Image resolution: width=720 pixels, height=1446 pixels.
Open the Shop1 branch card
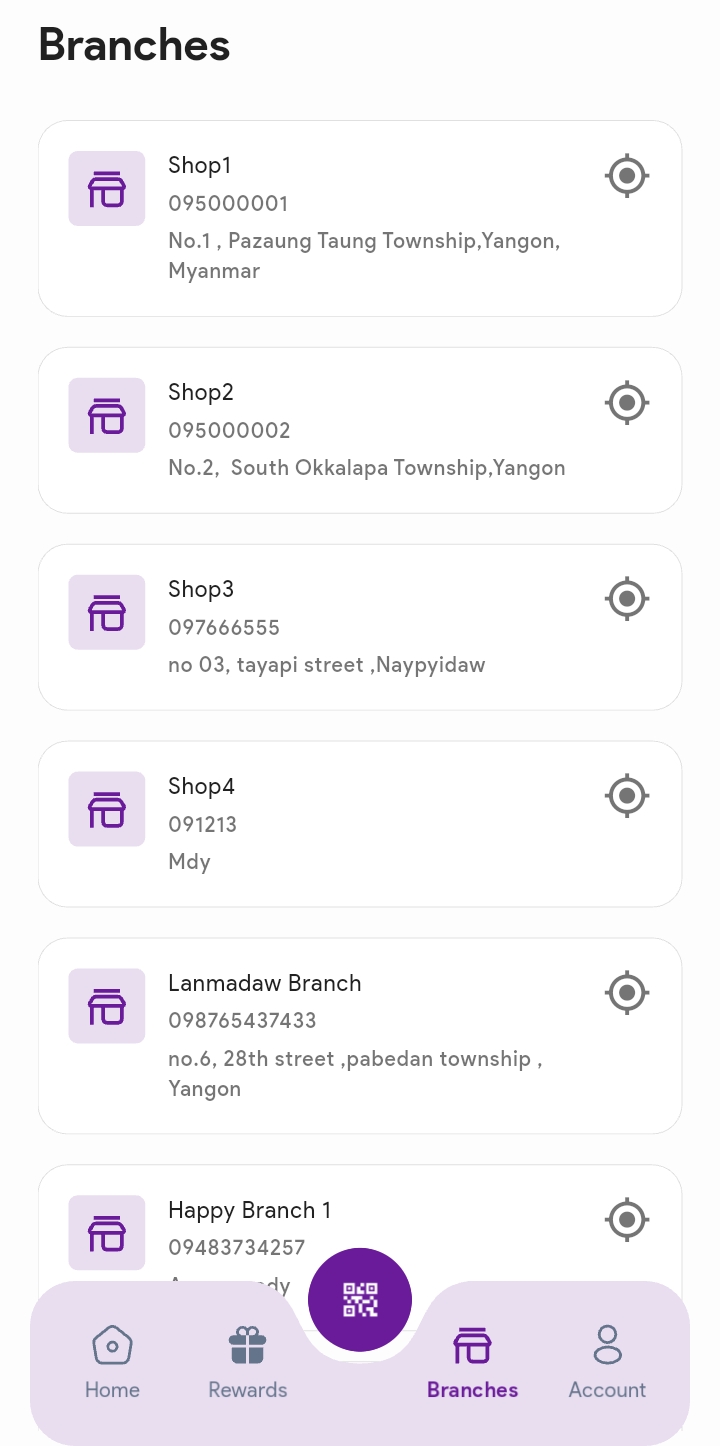pyautogui.click(x=360, y=218)
